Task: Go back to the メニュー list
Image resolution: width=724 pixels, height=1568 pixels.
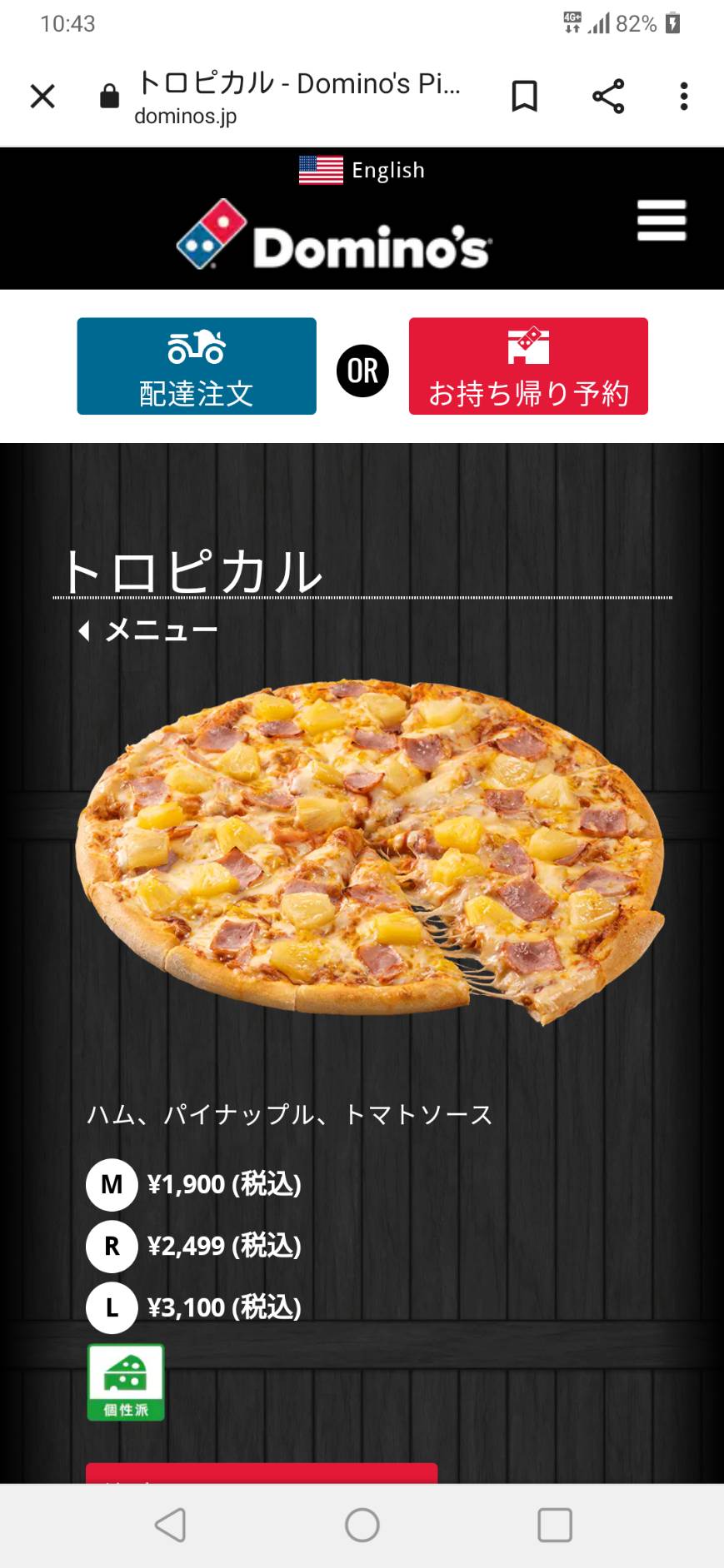Action: (150, 630)
